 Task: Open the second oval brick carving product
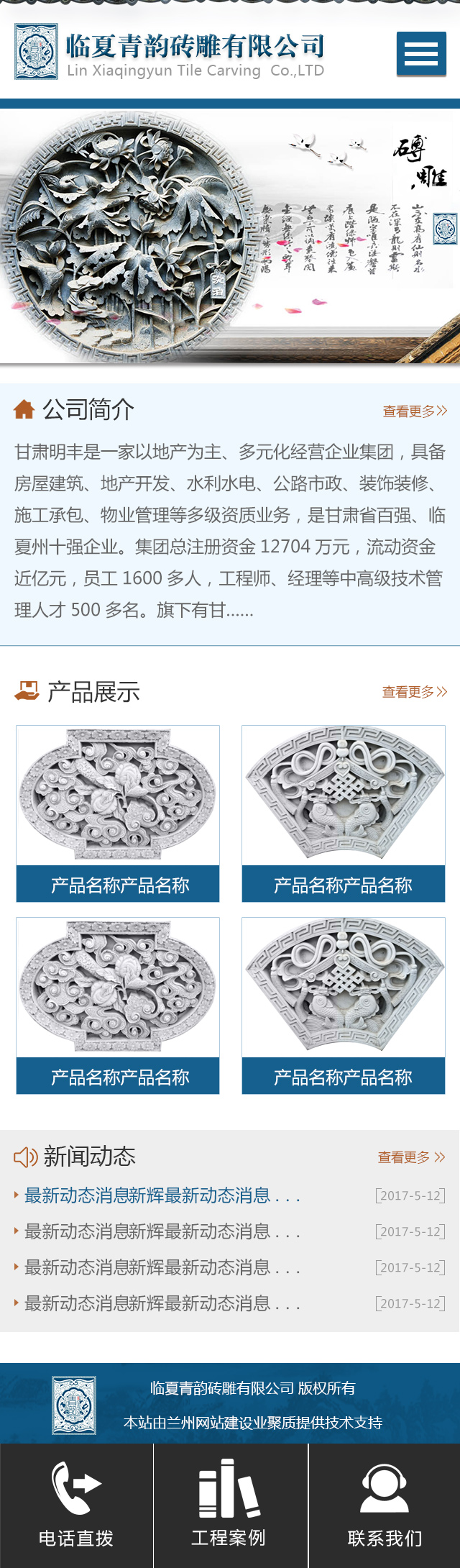tap(118, 1005)
